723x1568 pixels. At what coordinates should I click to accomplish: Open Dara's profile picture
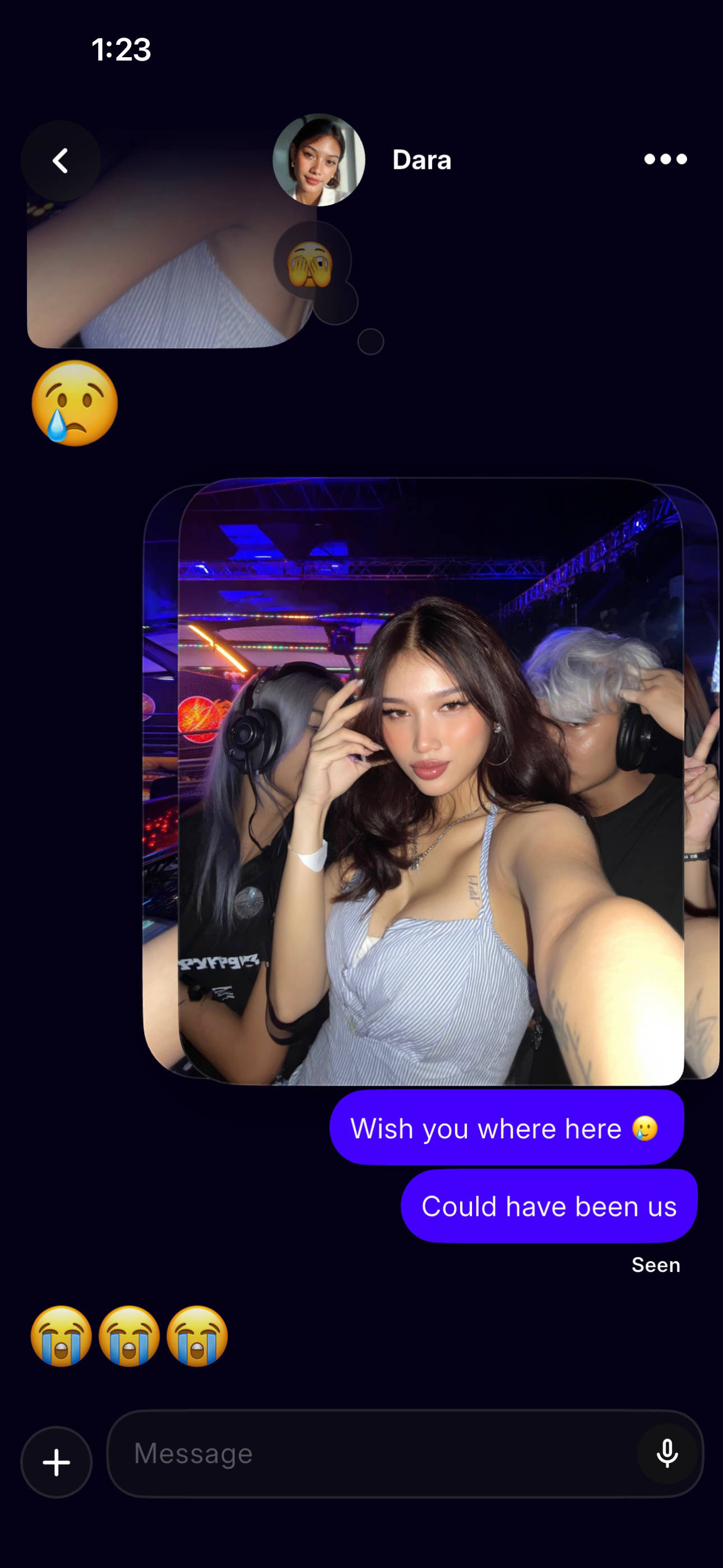(x=318, y=160)
